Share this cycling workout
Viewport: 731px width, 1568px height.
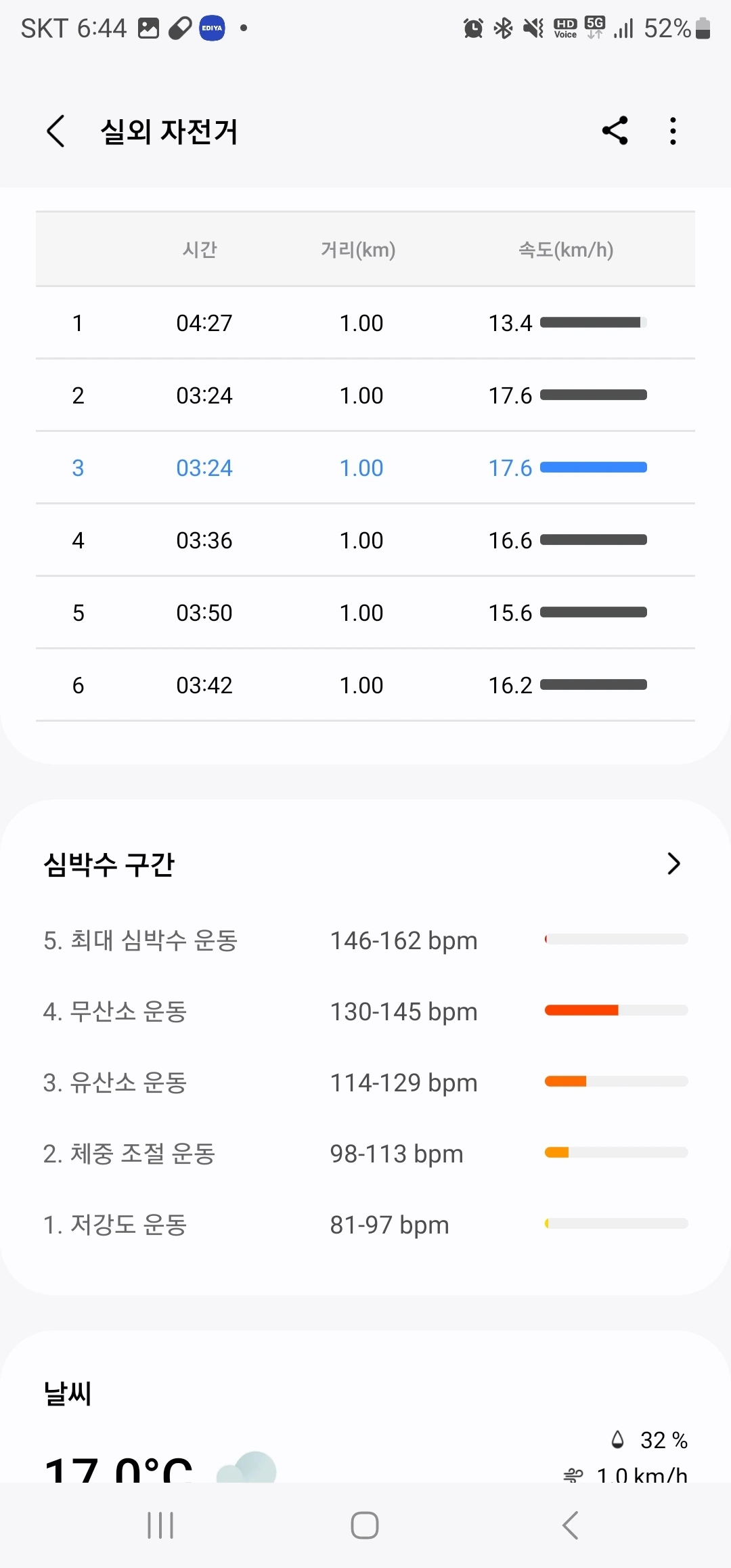pyautogui.click(x=615, y=131)
